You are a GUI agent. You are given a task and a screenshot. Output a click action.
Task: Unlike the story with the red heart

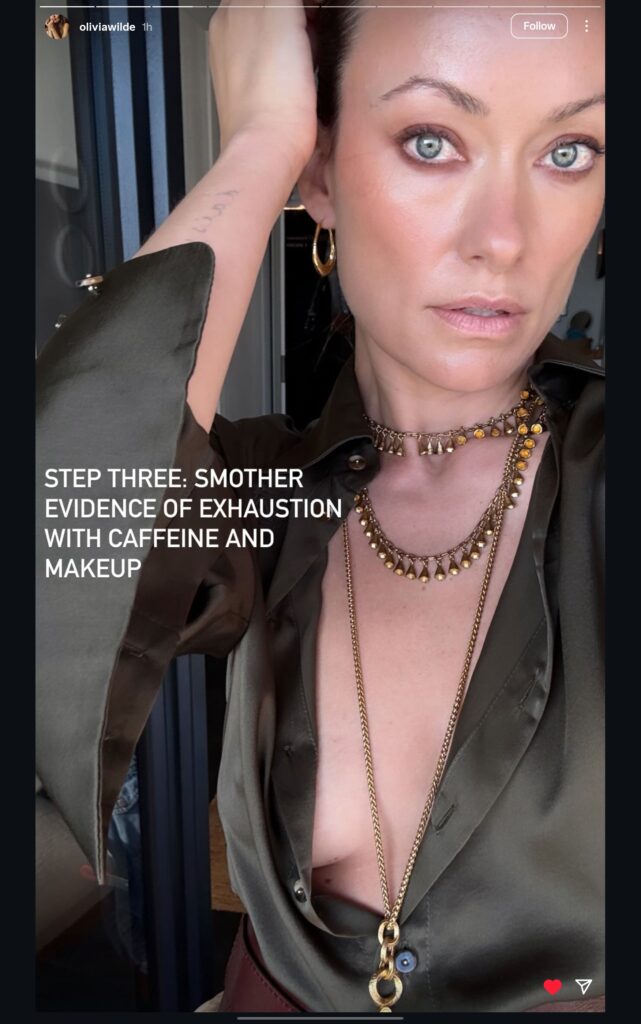(x=552, y=987)
